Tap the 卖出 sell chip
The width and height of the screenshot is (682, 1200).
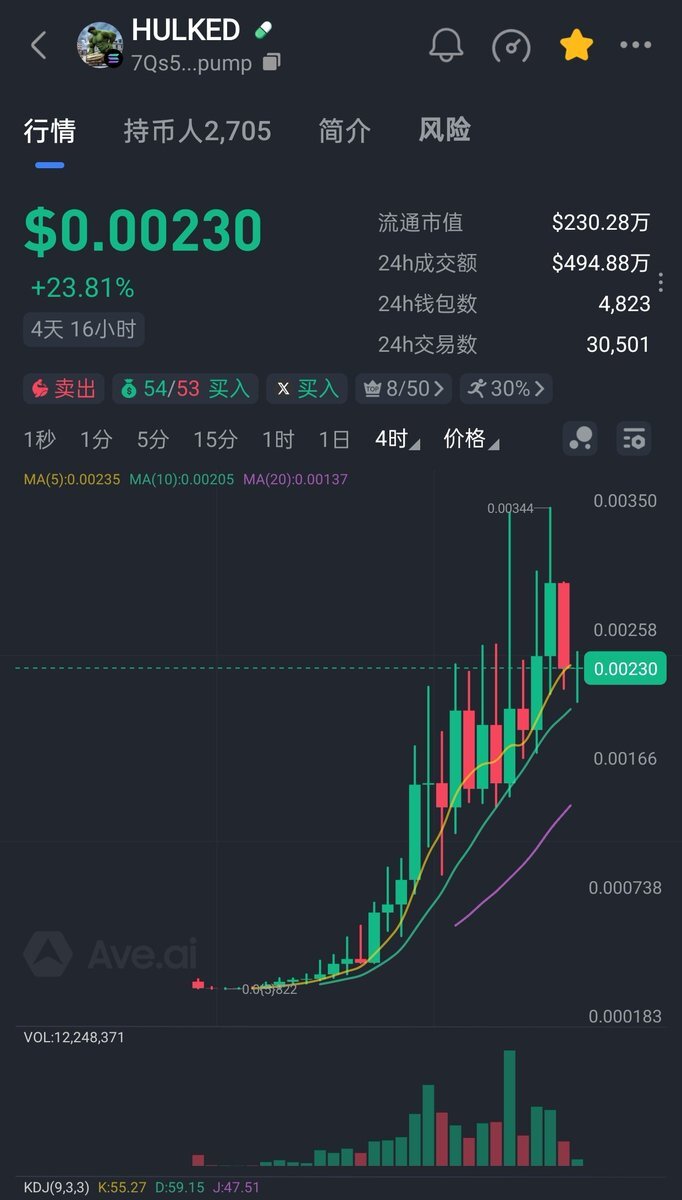(64, 389)
